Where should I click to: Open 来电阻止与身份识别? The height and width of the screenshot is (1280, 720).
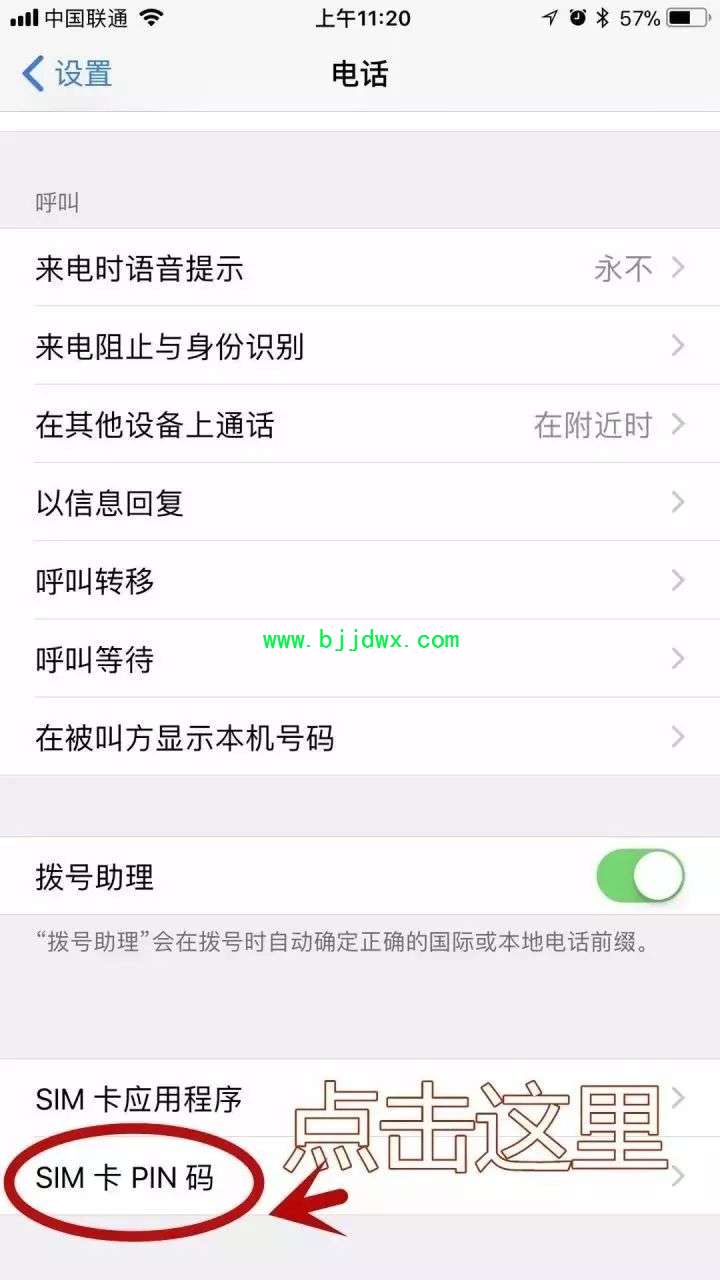tap(360, 346)
